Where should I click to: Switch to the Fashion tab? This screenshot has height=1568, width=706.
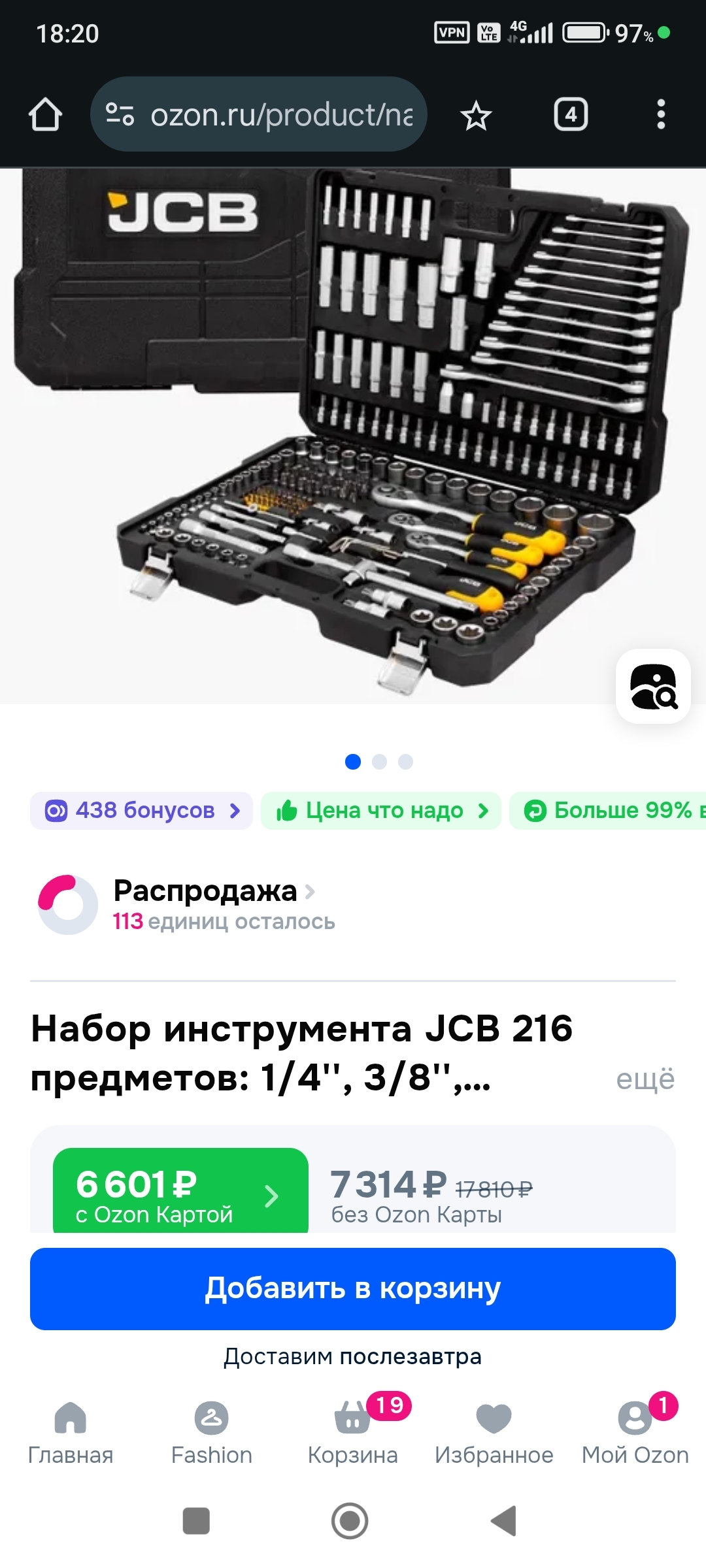212,1433
